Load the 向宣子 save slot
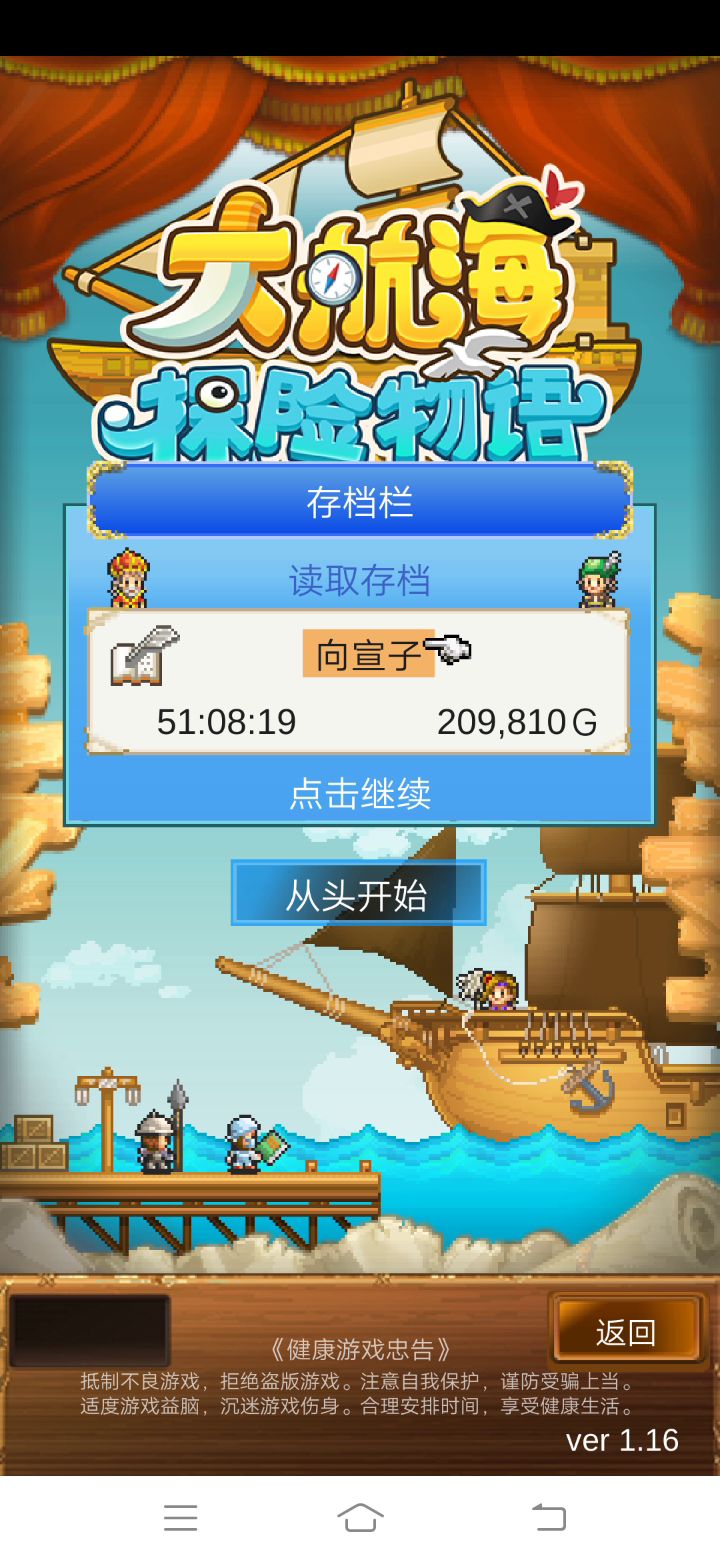720x1560 pixels. [x=358, y=682]
